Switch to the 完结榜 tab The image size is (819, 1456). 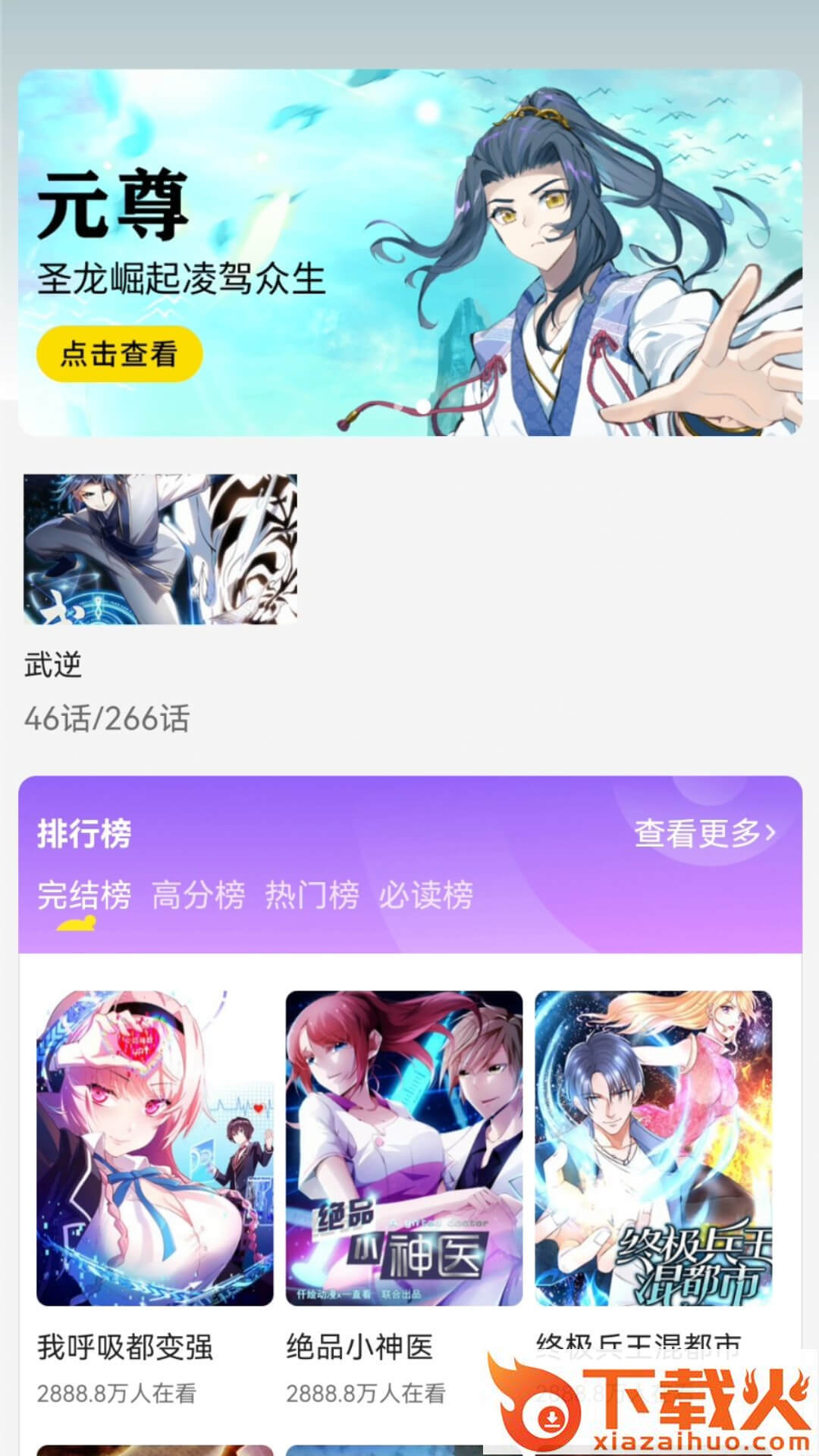[x=84, y=895]
